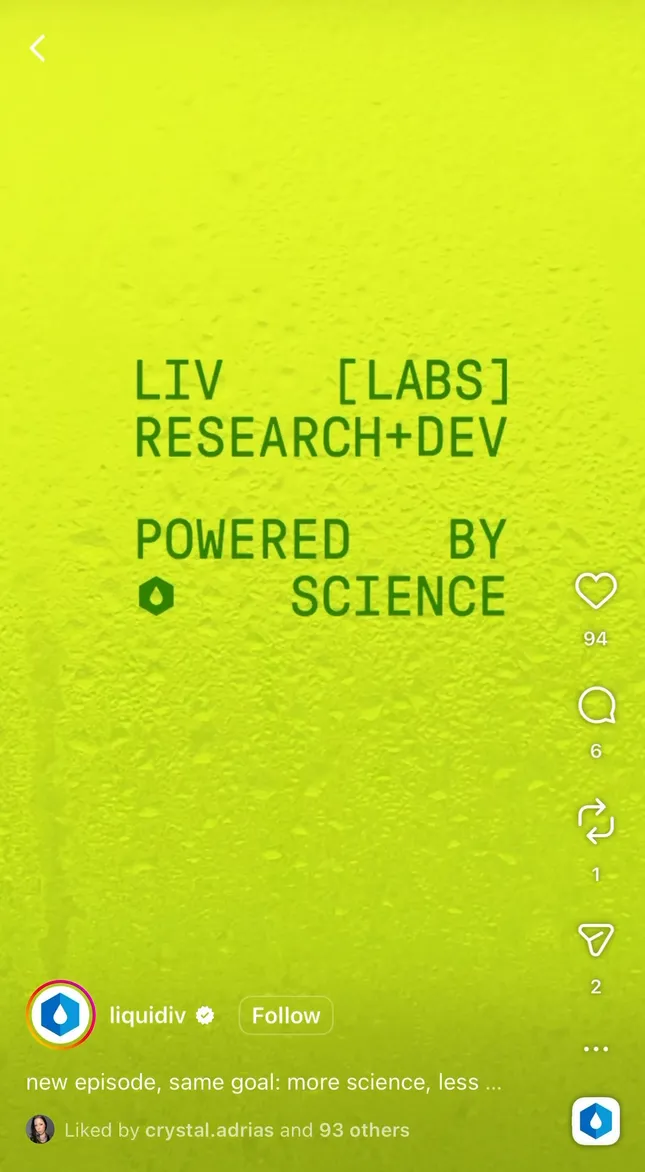Go back using the top arrow

click(37, 48)
